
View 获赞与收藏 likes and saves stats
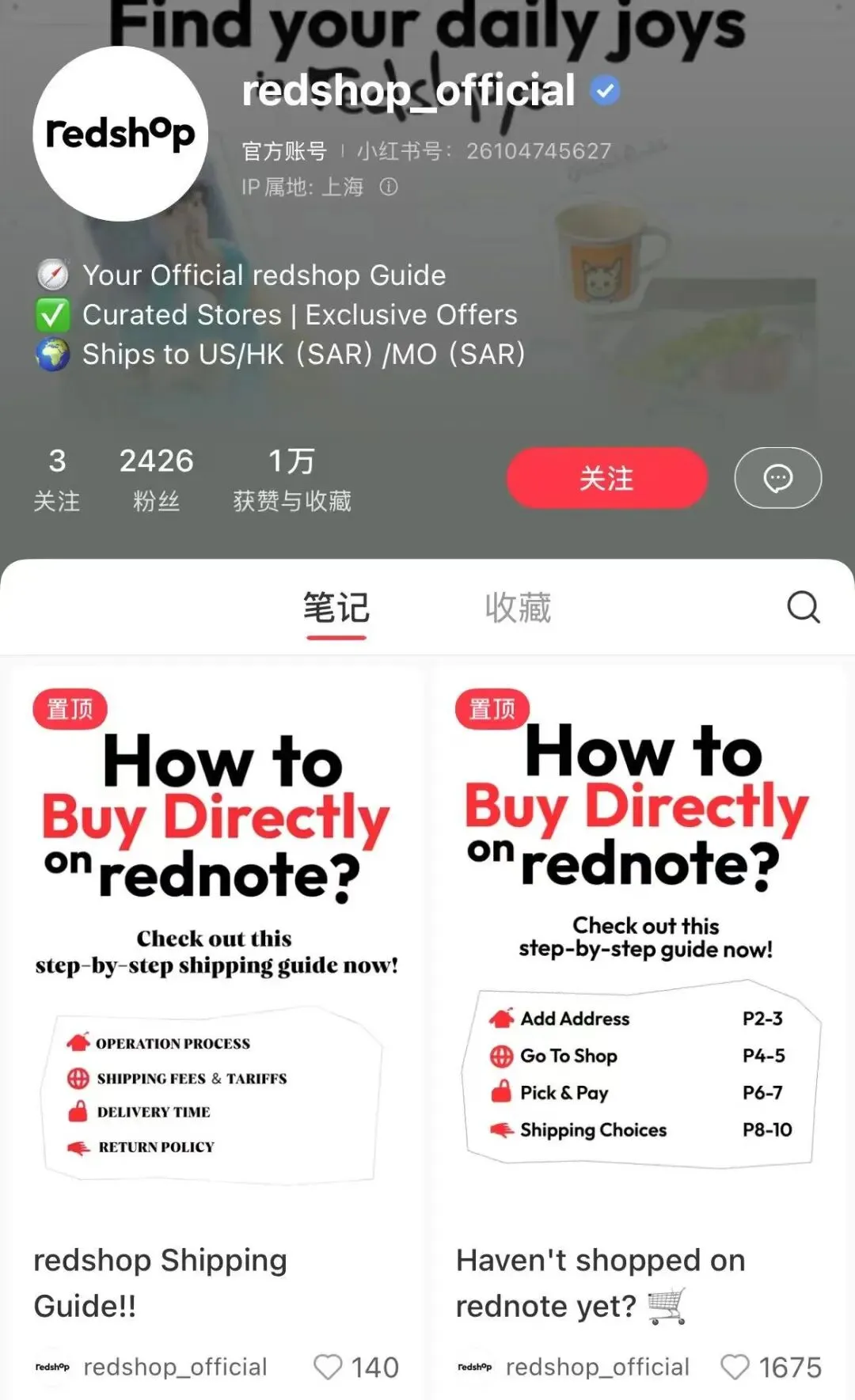[291, 478]
